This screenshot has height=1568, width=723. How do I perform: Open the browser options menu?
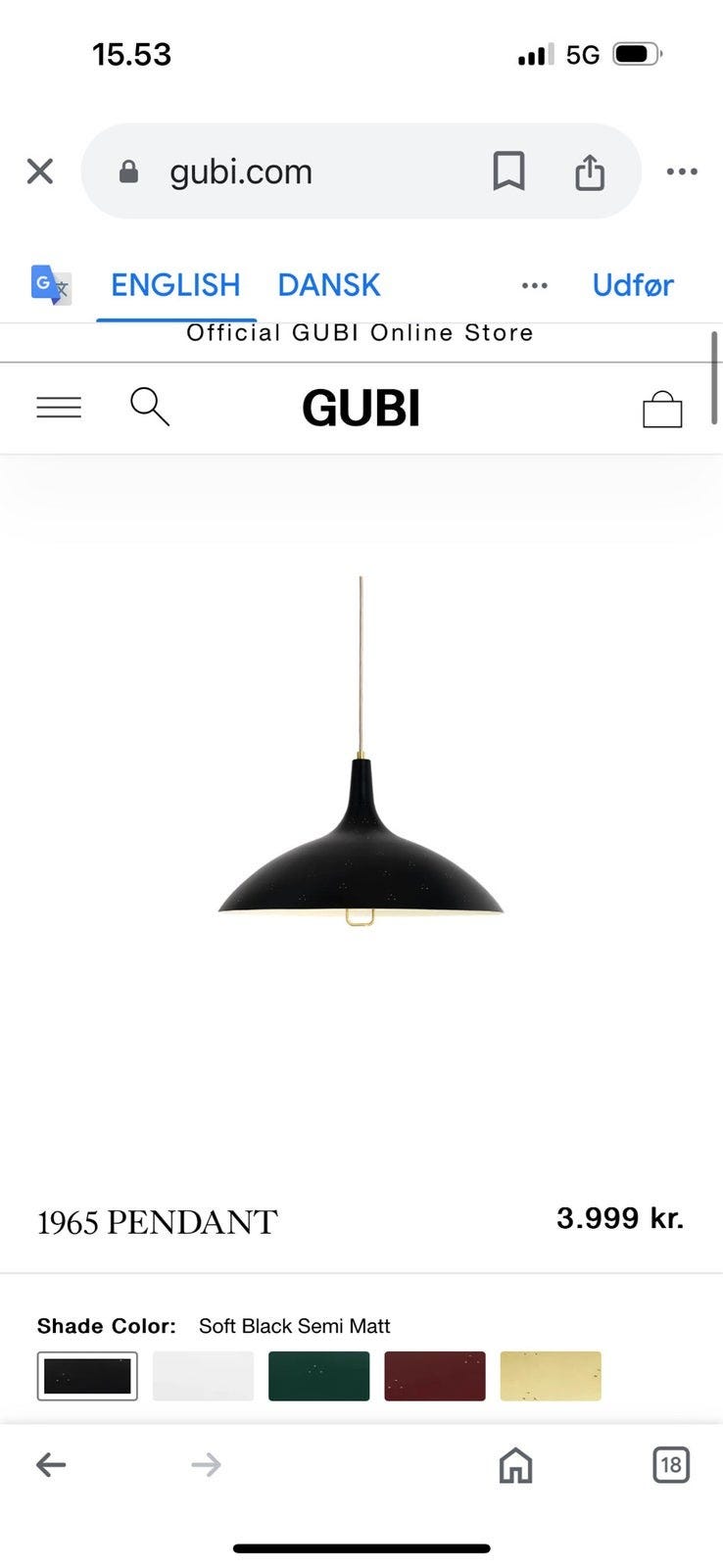coord(681,171)
